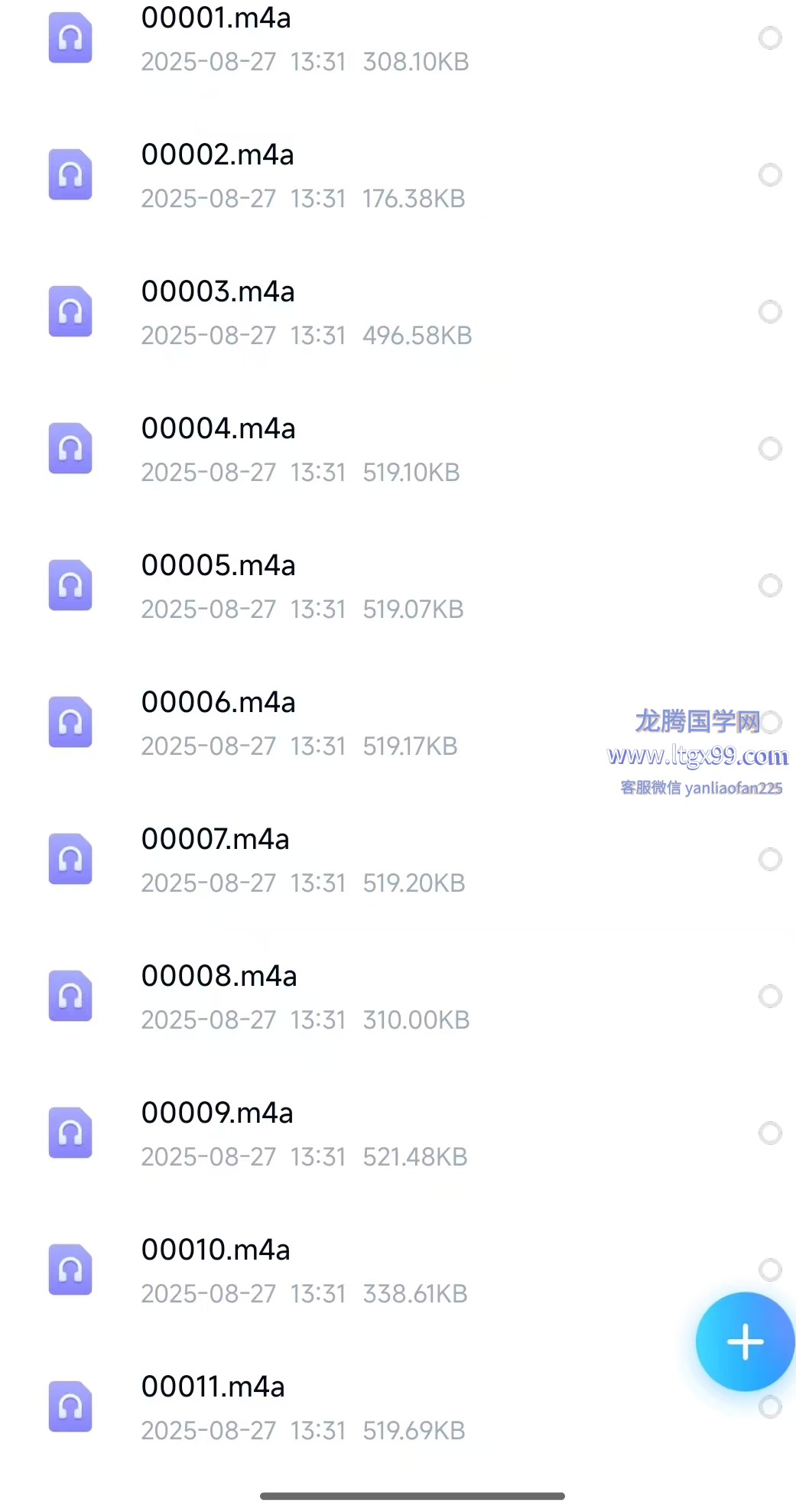Check the circle for 00003.m4a
Image resolution: width=796 pixels, height=1512 pixels.
770,312
